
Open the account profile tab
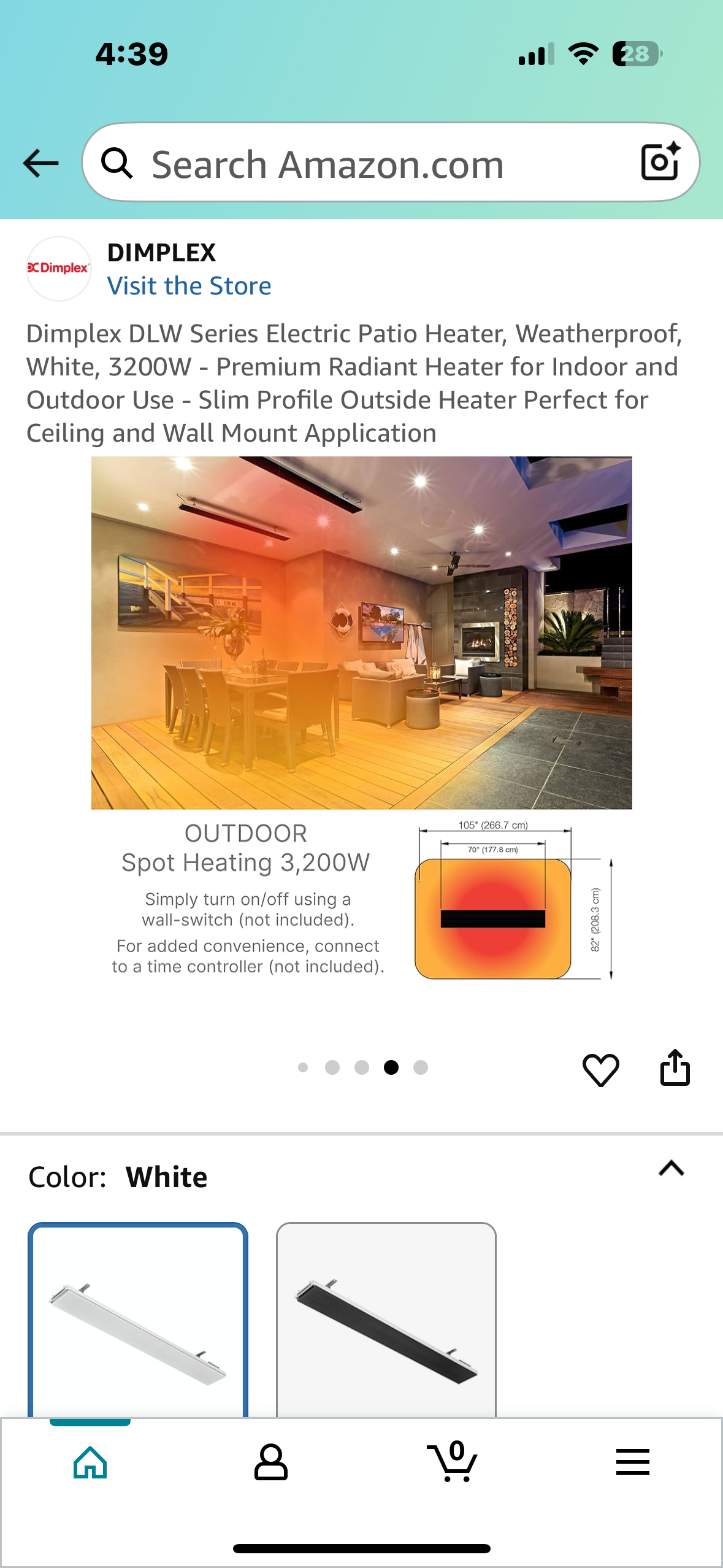(270, 1463)
